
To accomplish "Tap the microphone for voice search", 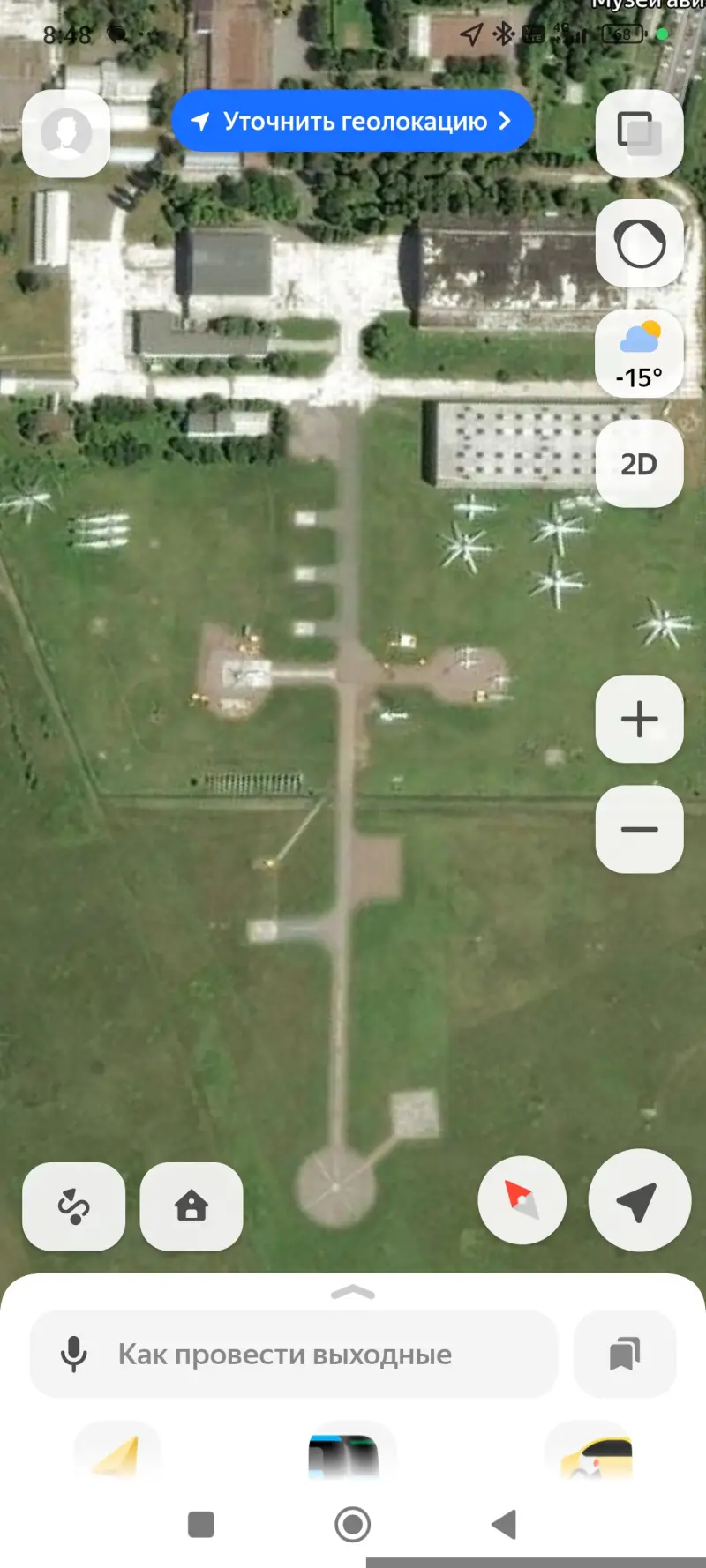I will pyautogui.click(x=74, y=1354).
